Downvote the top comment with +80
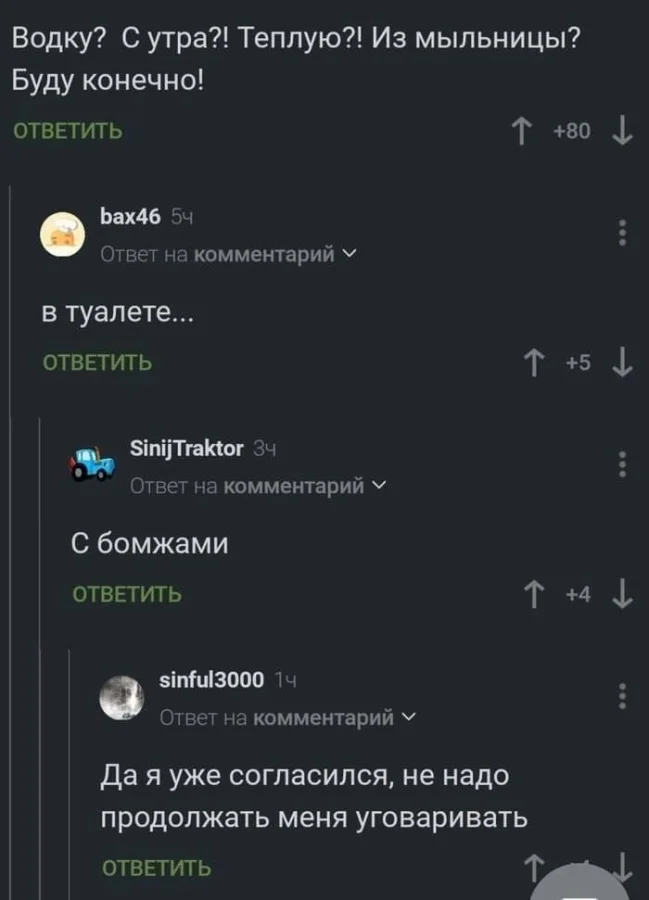649x900 pixels. [x=622, y=131]
